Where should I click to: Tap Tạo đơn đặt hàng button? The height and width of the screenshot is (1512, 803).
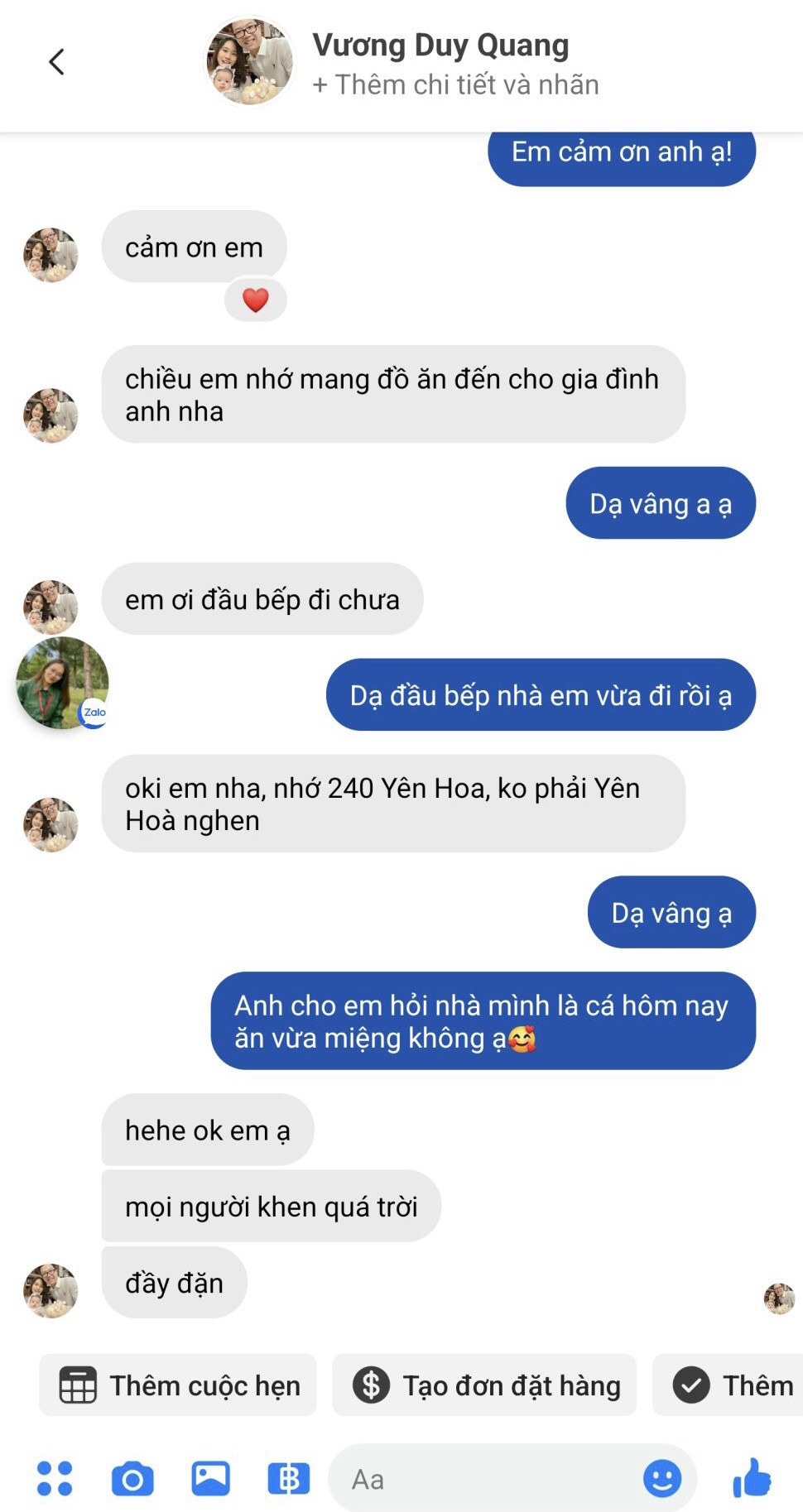pos(485,1385)
